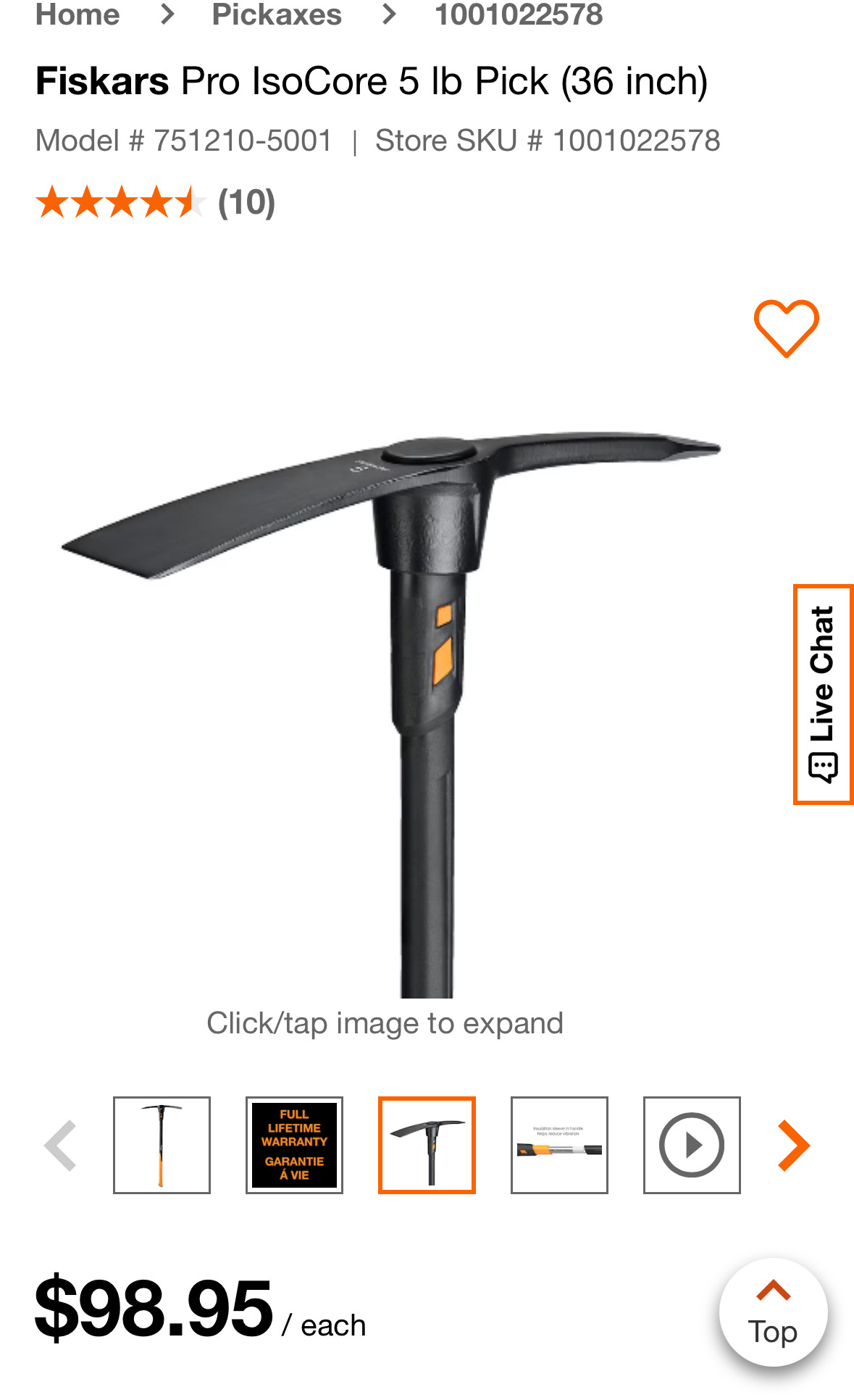The width and height of the screenshot is (854, 1400).
Task: Show next thumbnails with right arrow
Action: point(794,1146)
